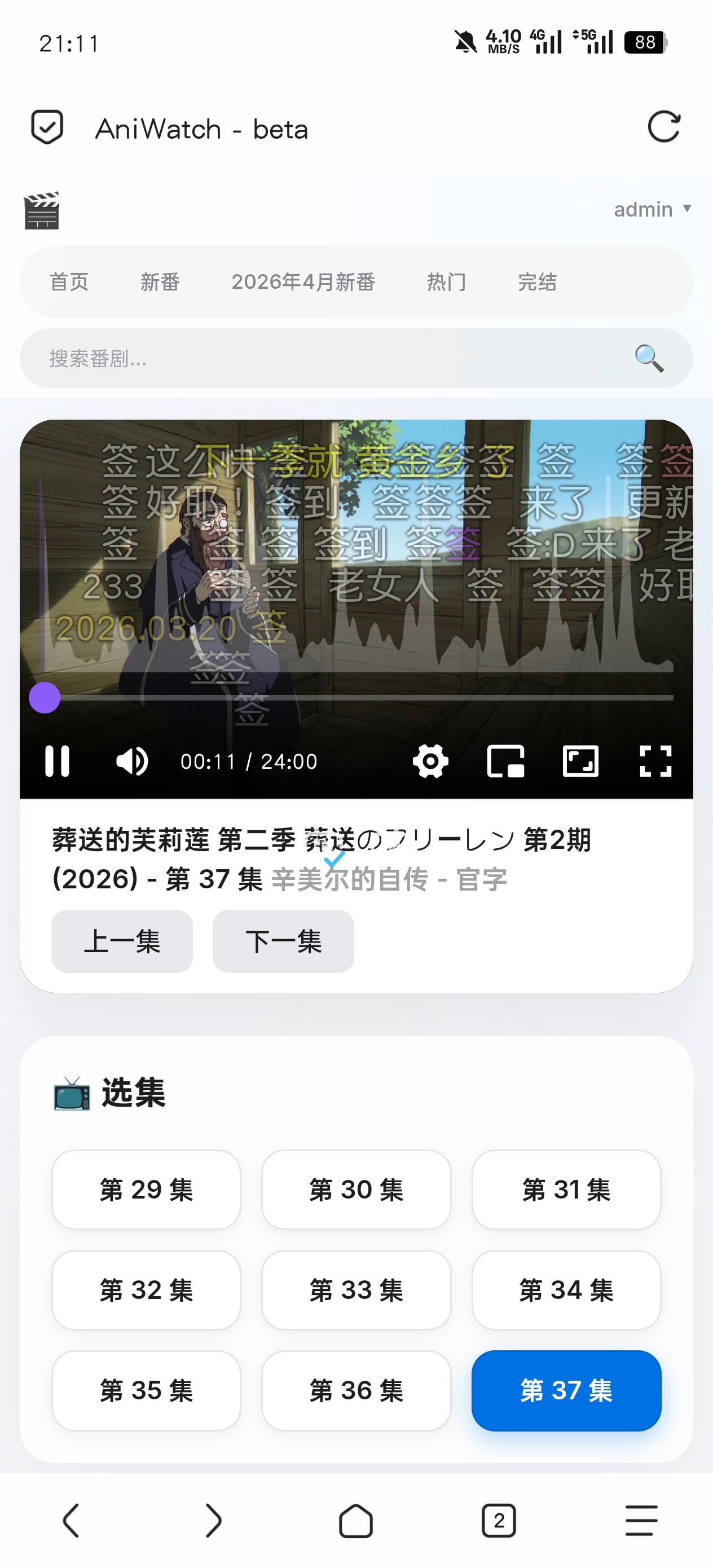This screenshot has width=713, height=1568.
Task: Select episode 第 29 集
Action: [x=146, y=1190]
